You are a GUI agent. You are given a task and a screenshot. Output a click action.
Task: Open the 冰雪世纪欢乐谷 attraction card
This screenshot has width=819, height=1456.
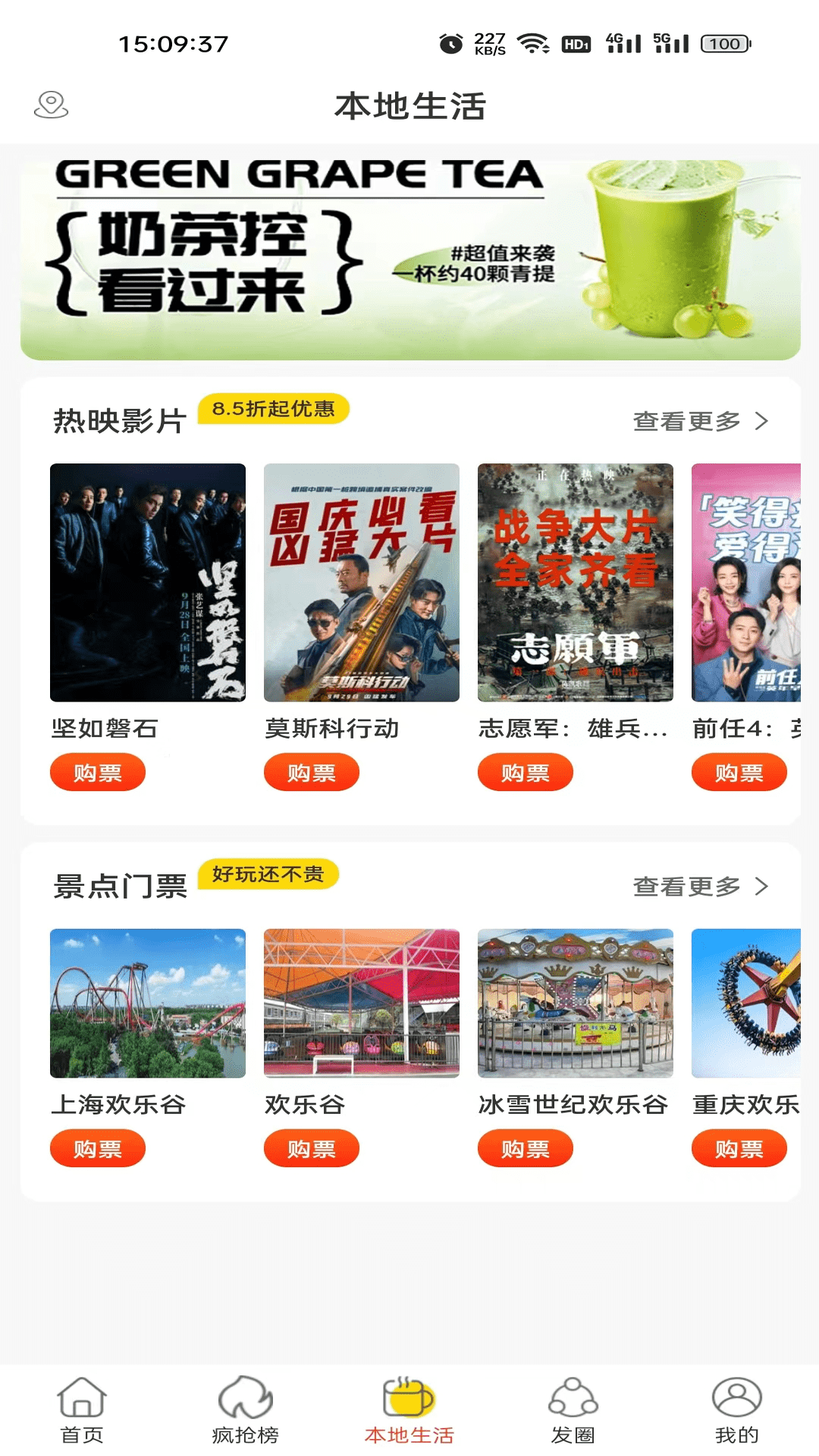576,1003
